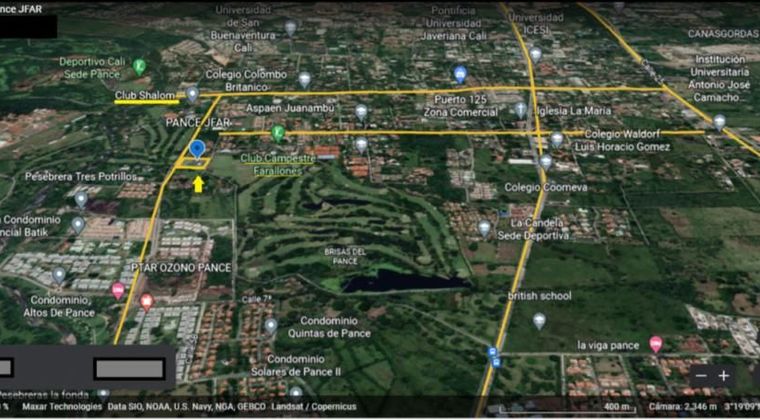Select the Club Shalom map marker

coord(192,94)
